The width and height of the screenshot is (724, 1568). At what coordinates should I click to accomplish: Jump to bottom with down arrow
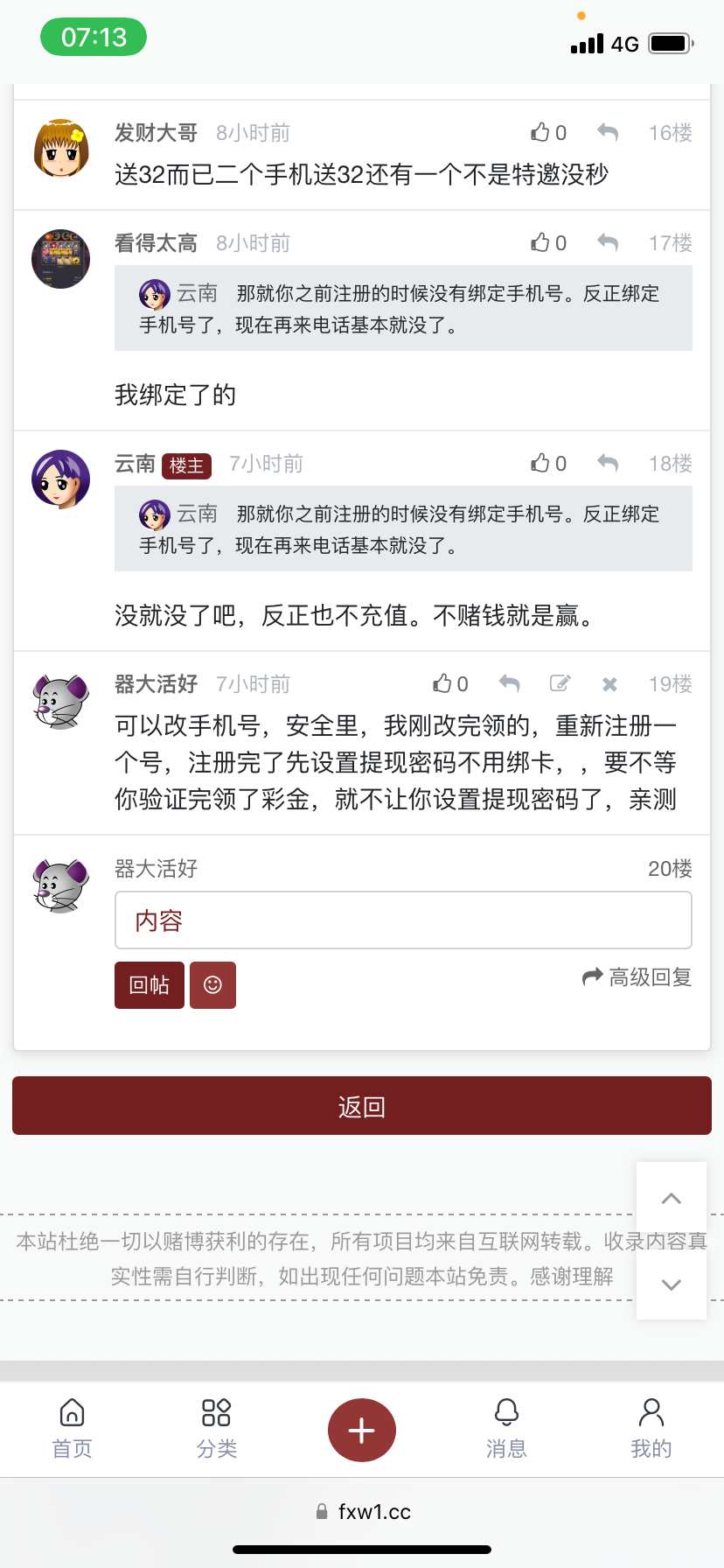(671, 1284)
